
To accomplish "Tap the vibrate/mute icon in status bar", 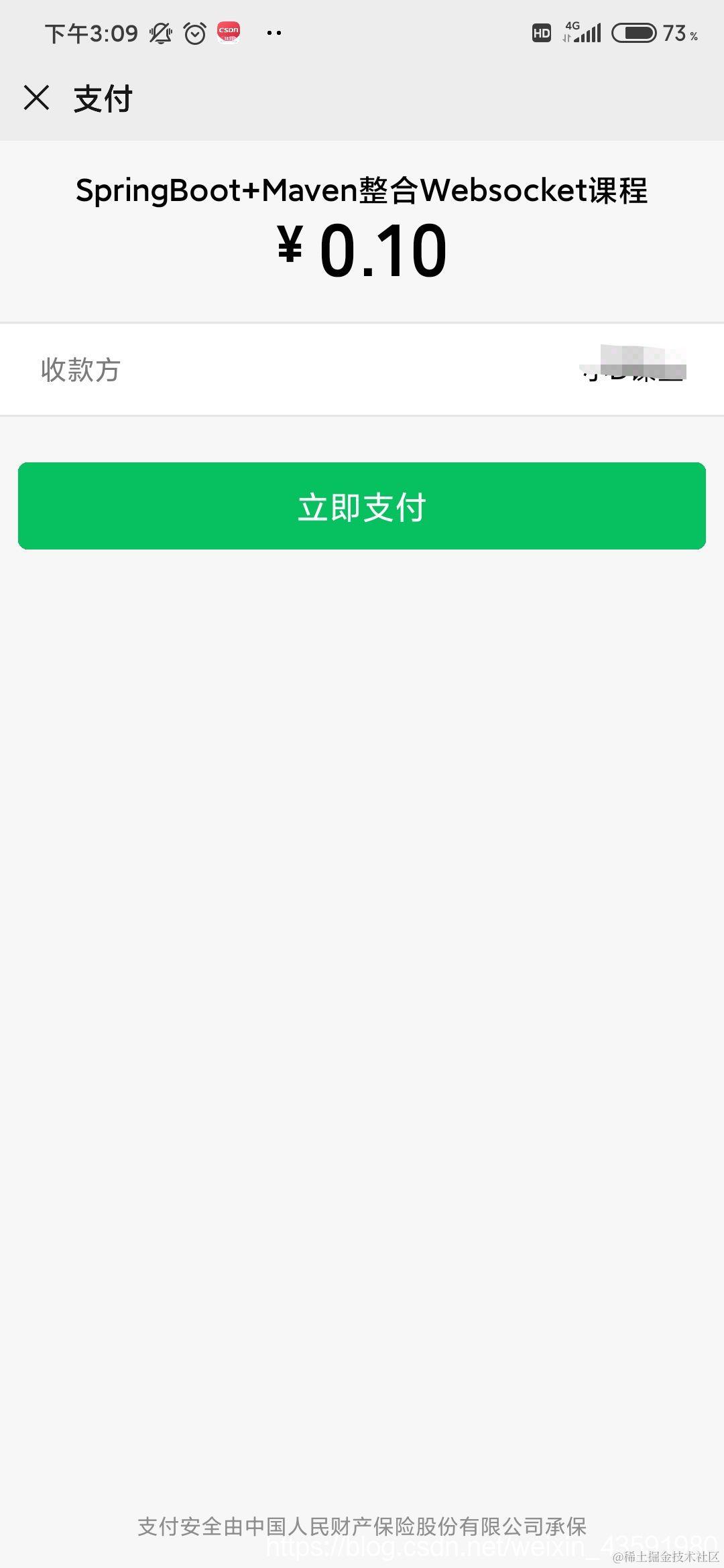I will [x=160, y=32].
